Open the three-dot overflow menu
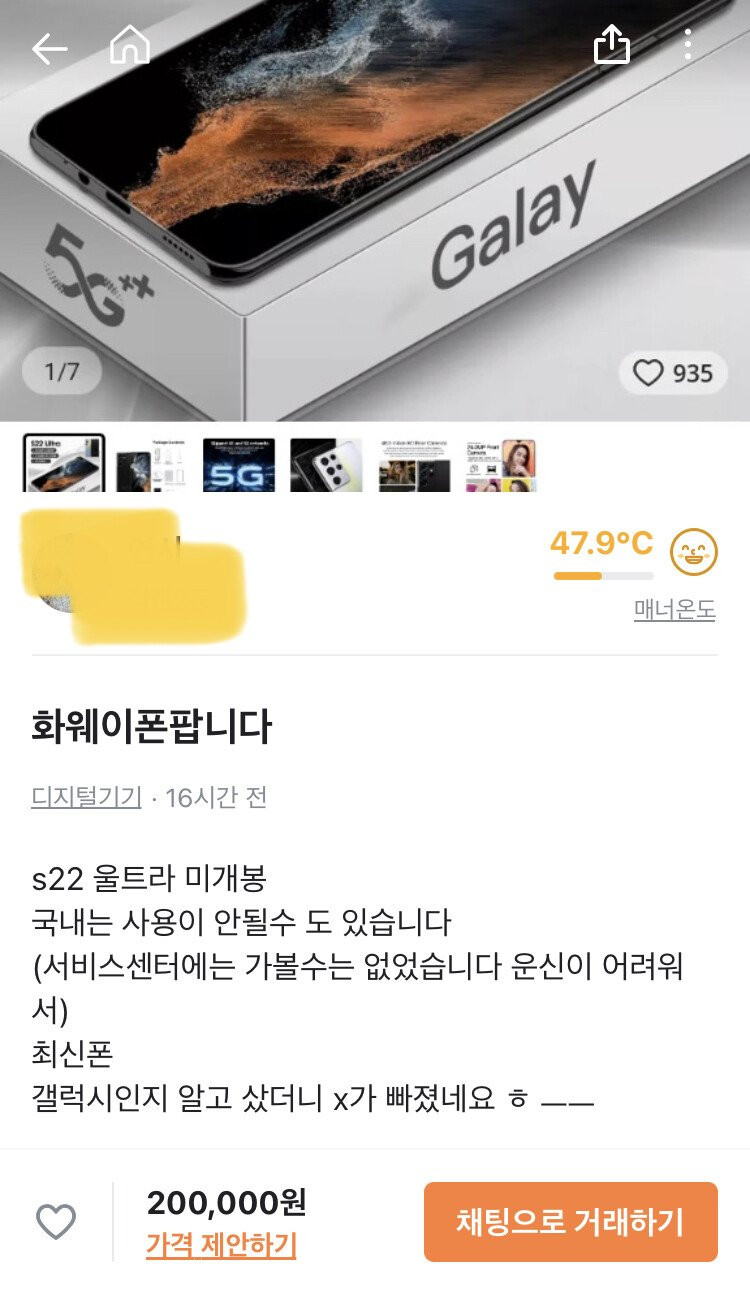This screenshot has height=1294, width=750. pyautogui.click(x=688, y=45)
